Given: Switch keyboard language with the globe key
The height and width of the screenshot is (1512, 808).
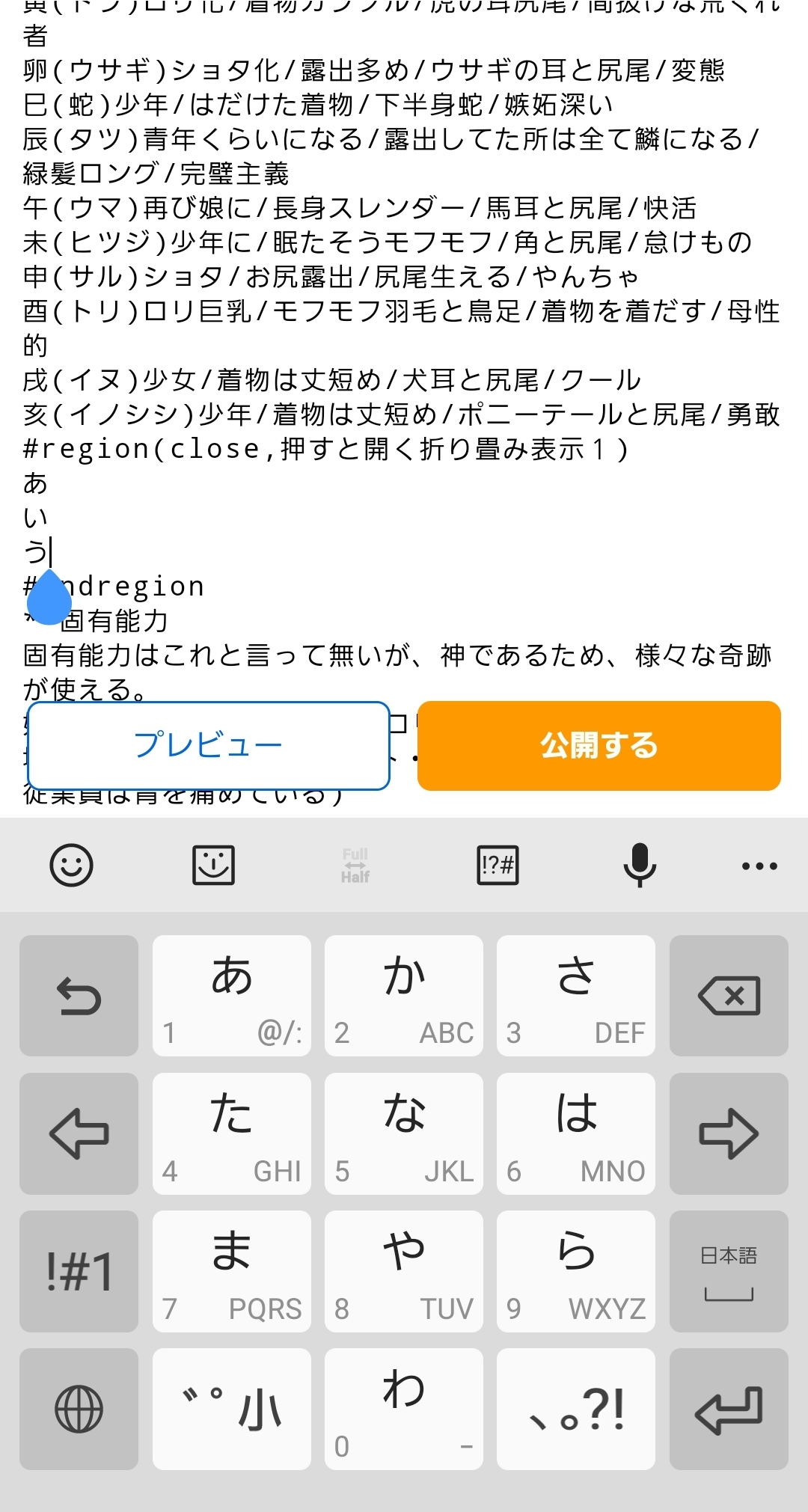Looking at the screenshot, I should pos(79,1409).
